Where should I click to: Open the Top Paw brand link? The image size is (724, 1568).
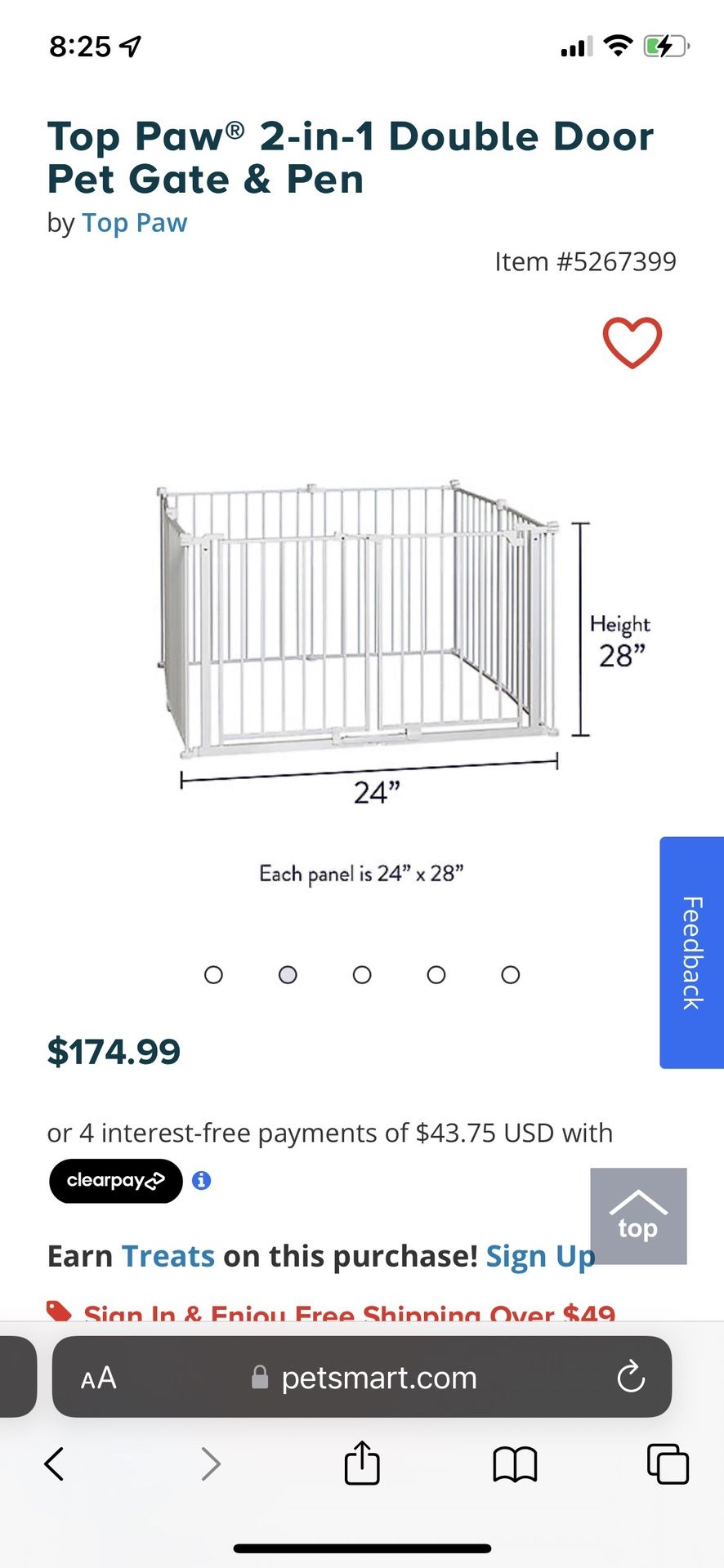[135, 223]
